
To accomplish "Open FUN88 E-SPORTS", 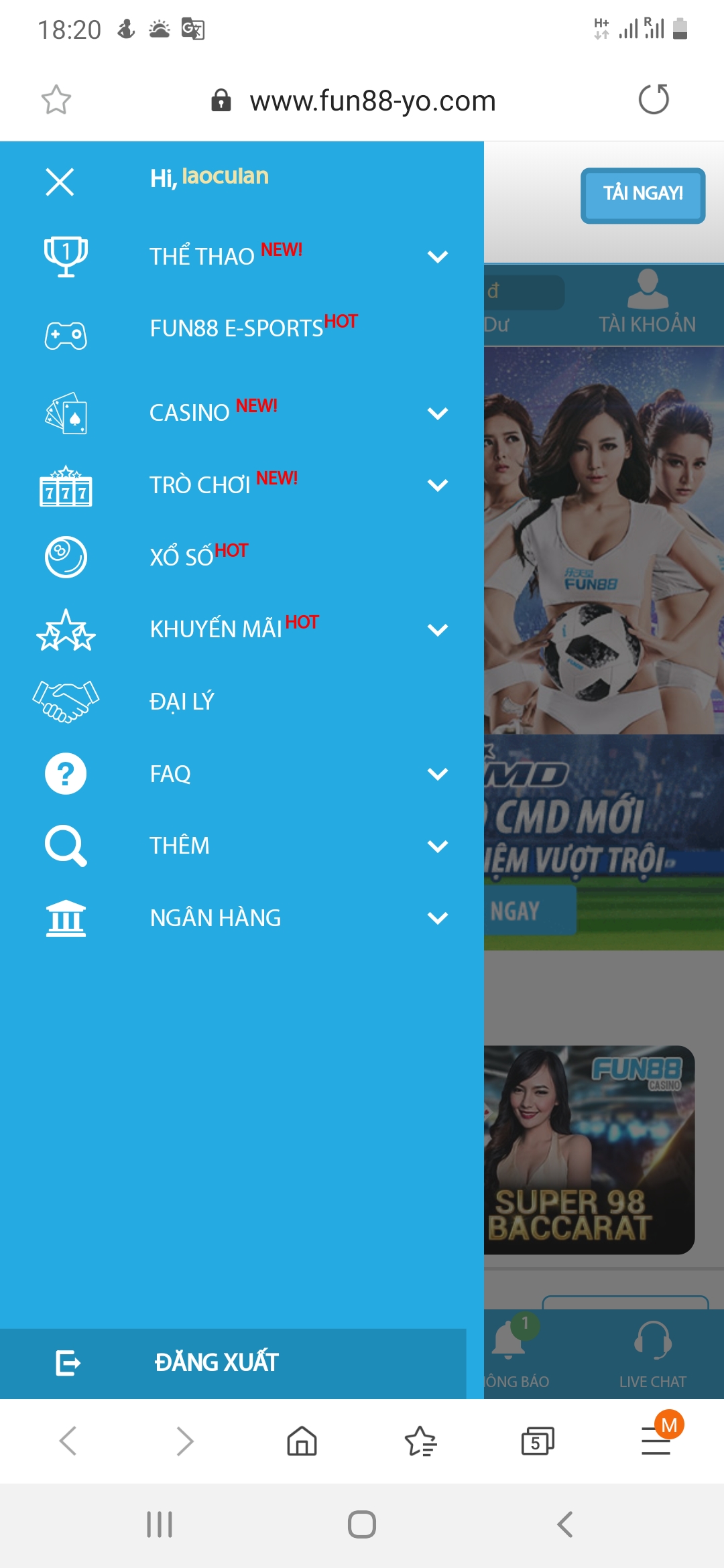I will (x=242, y=328).
